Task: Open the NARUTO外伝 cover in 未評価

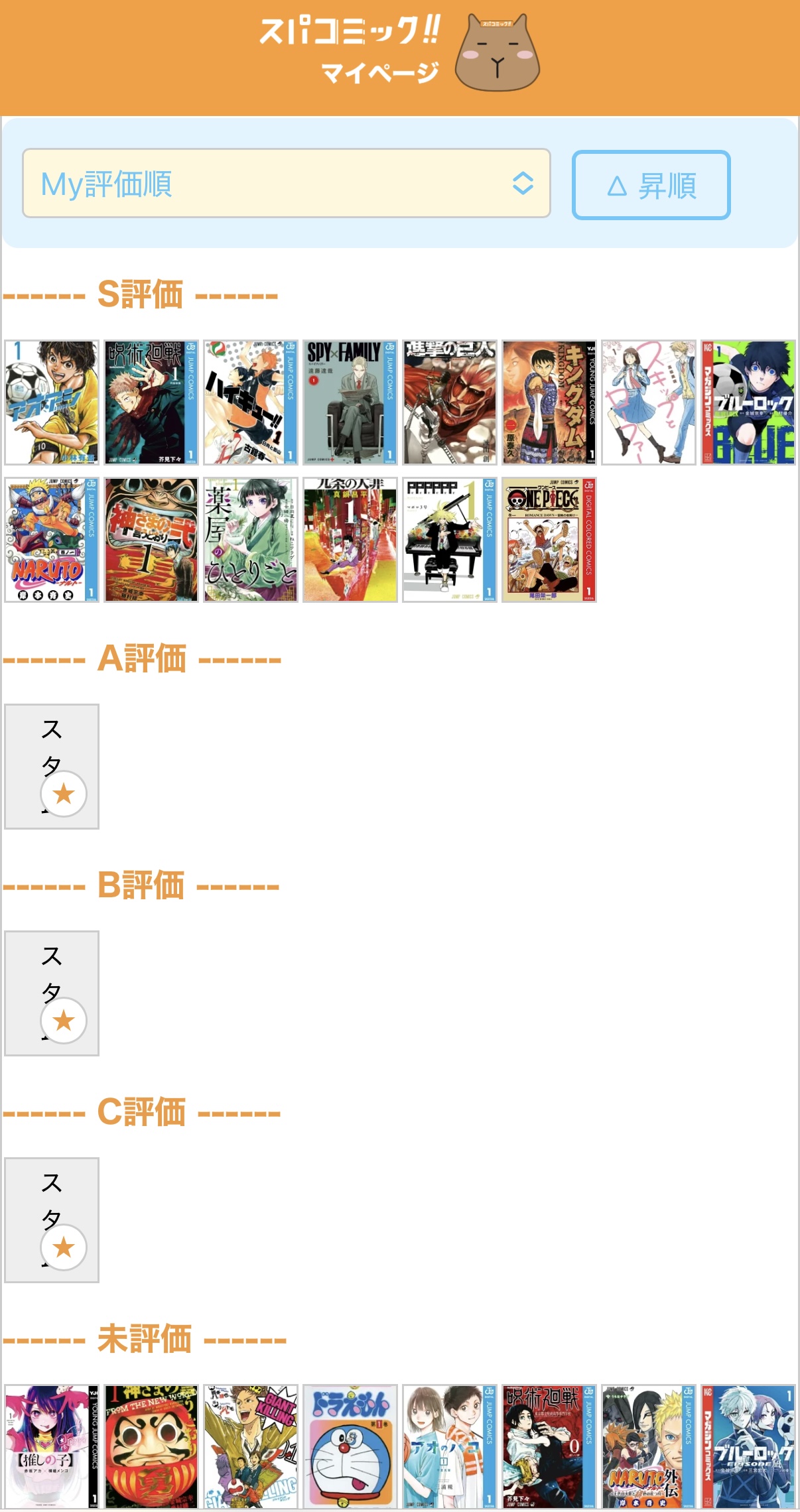Action: pyautogui.click(x=648, y=1446)
